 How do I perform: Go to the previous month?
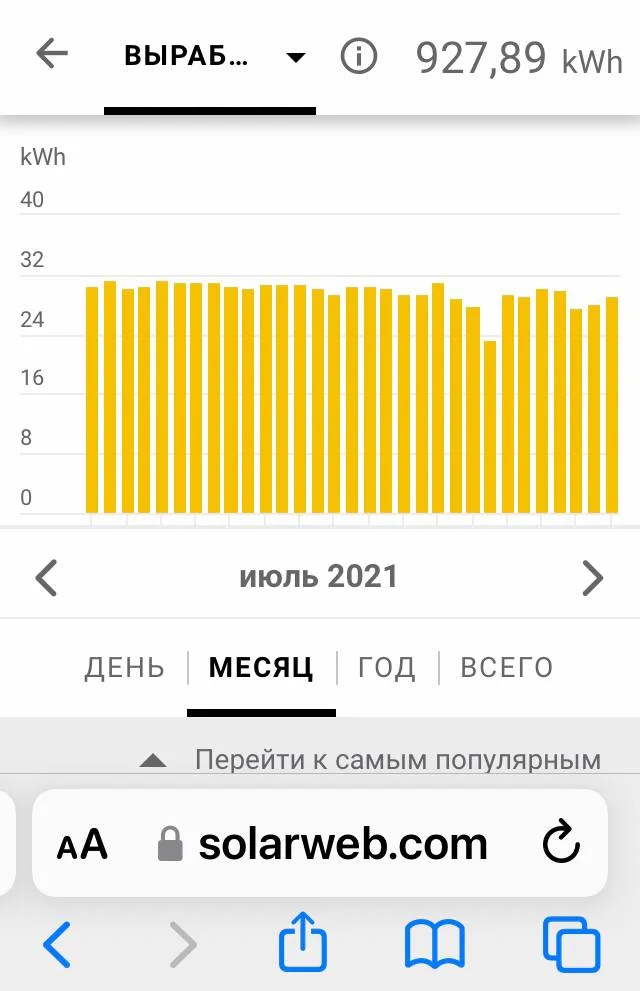click(x=47, y=577)
